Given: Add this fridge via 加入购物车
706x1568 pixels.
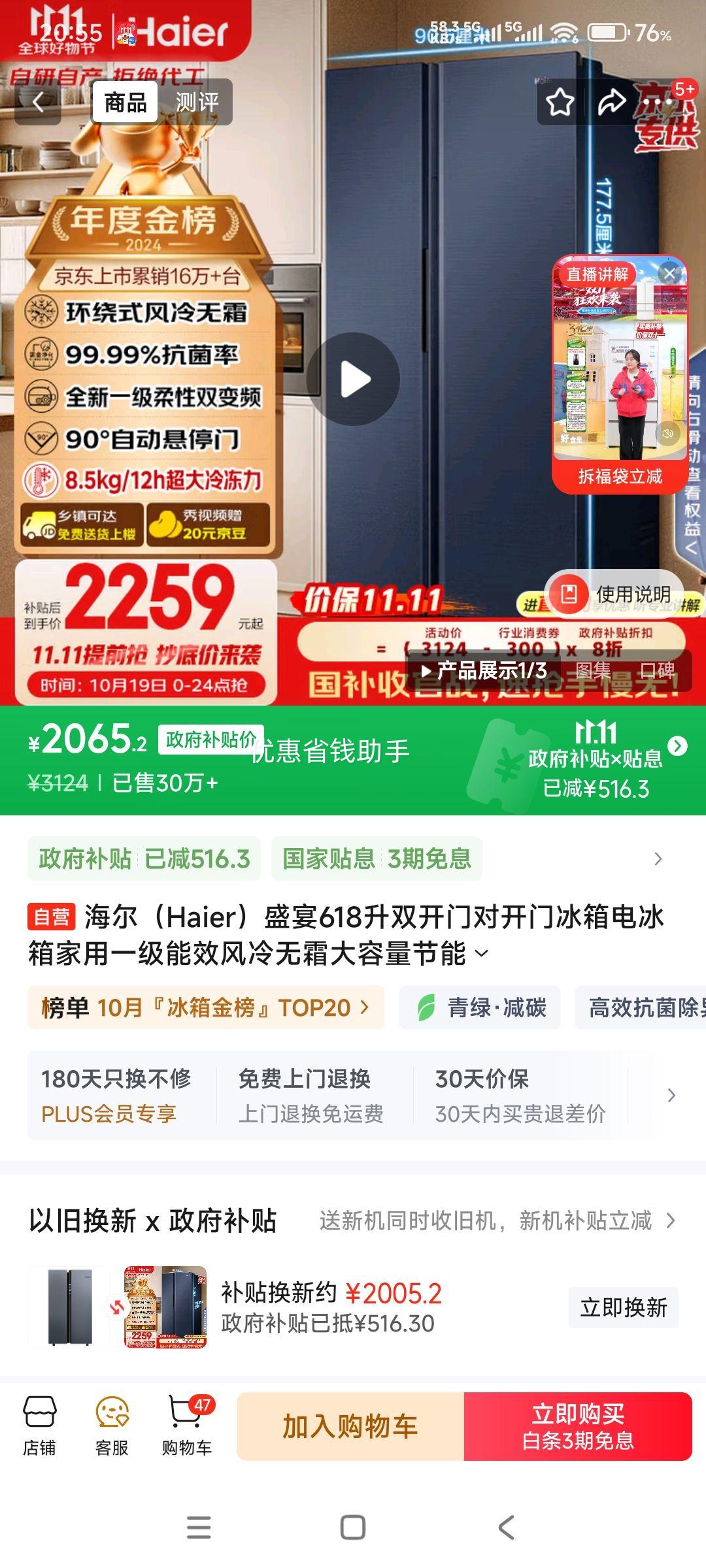Looking at the screenshot, I should tap(350, 1426).
